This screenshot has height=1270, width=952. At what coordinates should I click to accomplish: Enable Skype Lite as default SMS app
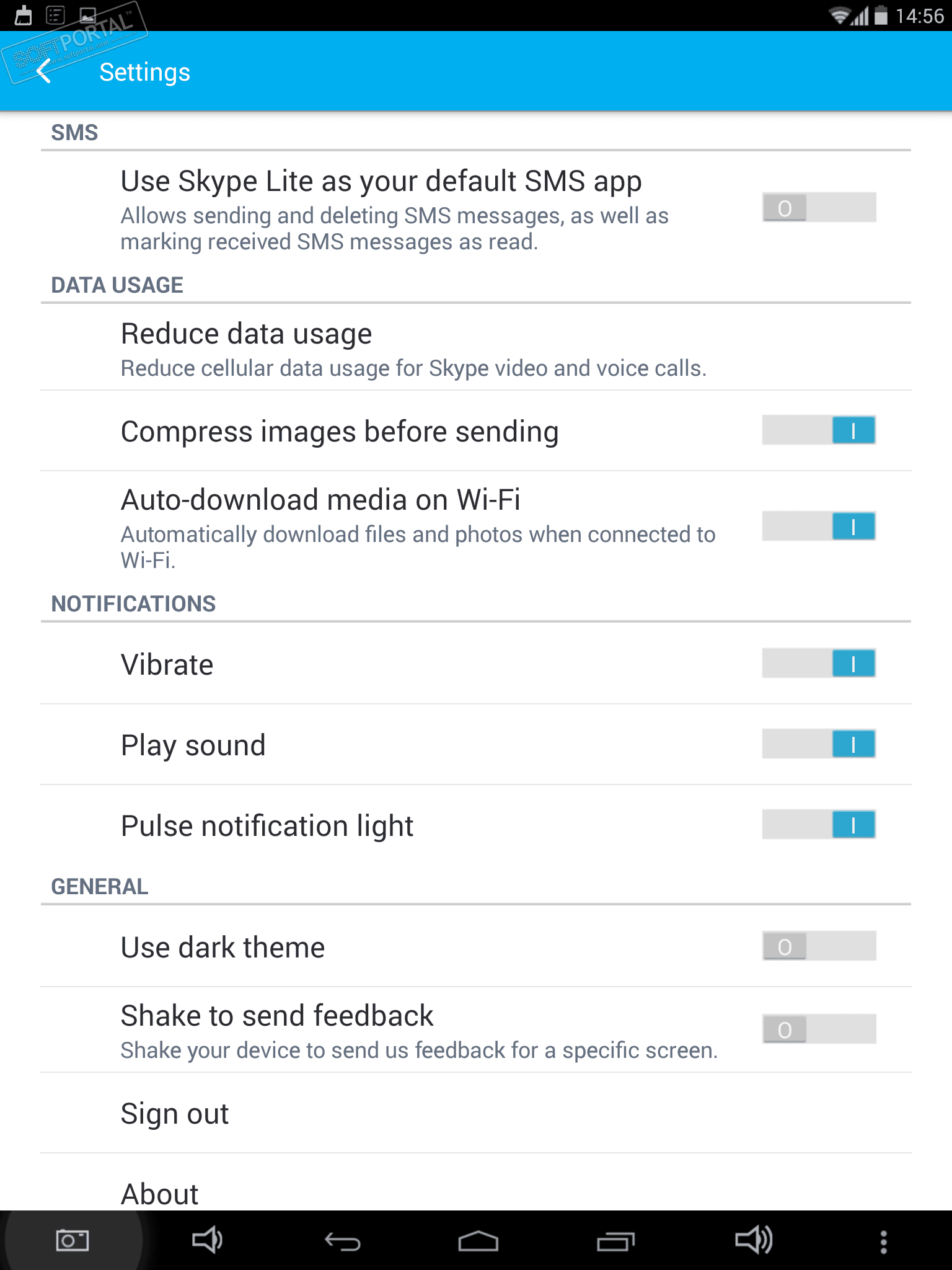pyautogui.click(x=818, y=208)
